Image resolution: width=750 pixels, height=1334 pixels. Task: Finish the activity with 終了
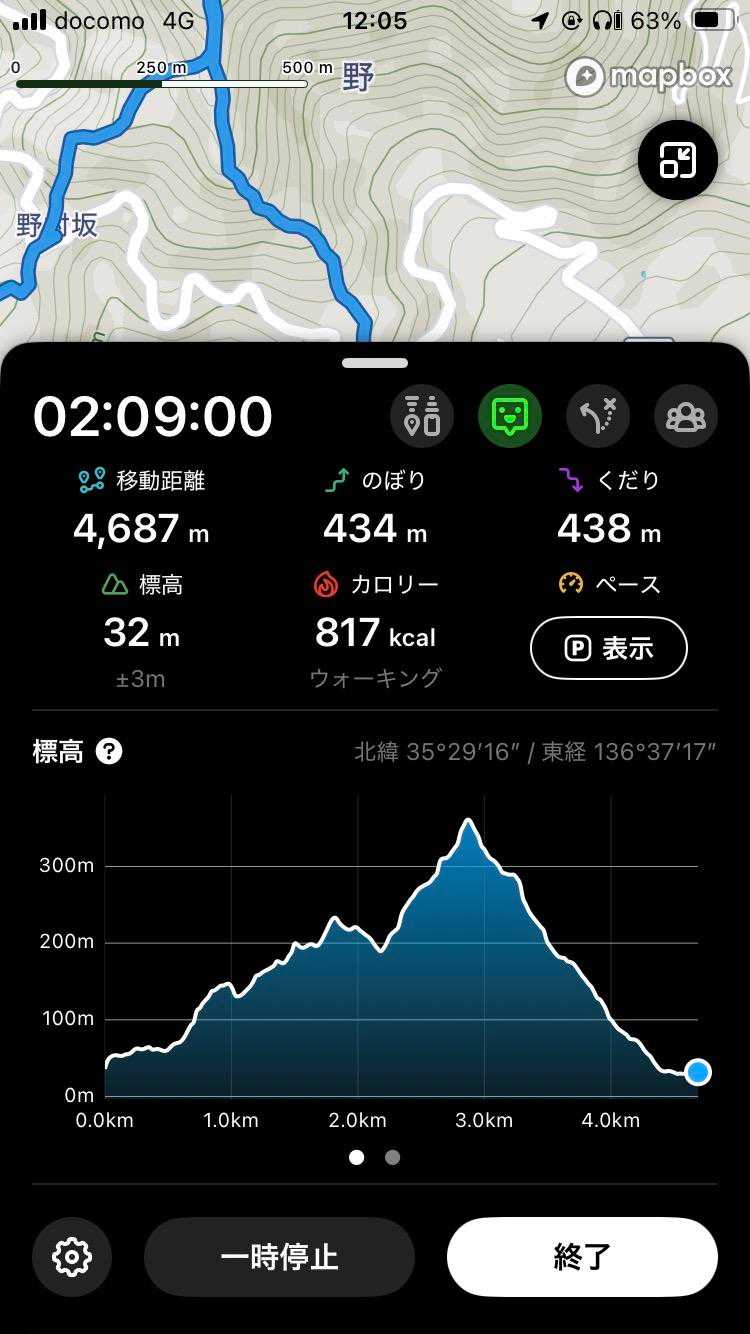(582, 1257)
